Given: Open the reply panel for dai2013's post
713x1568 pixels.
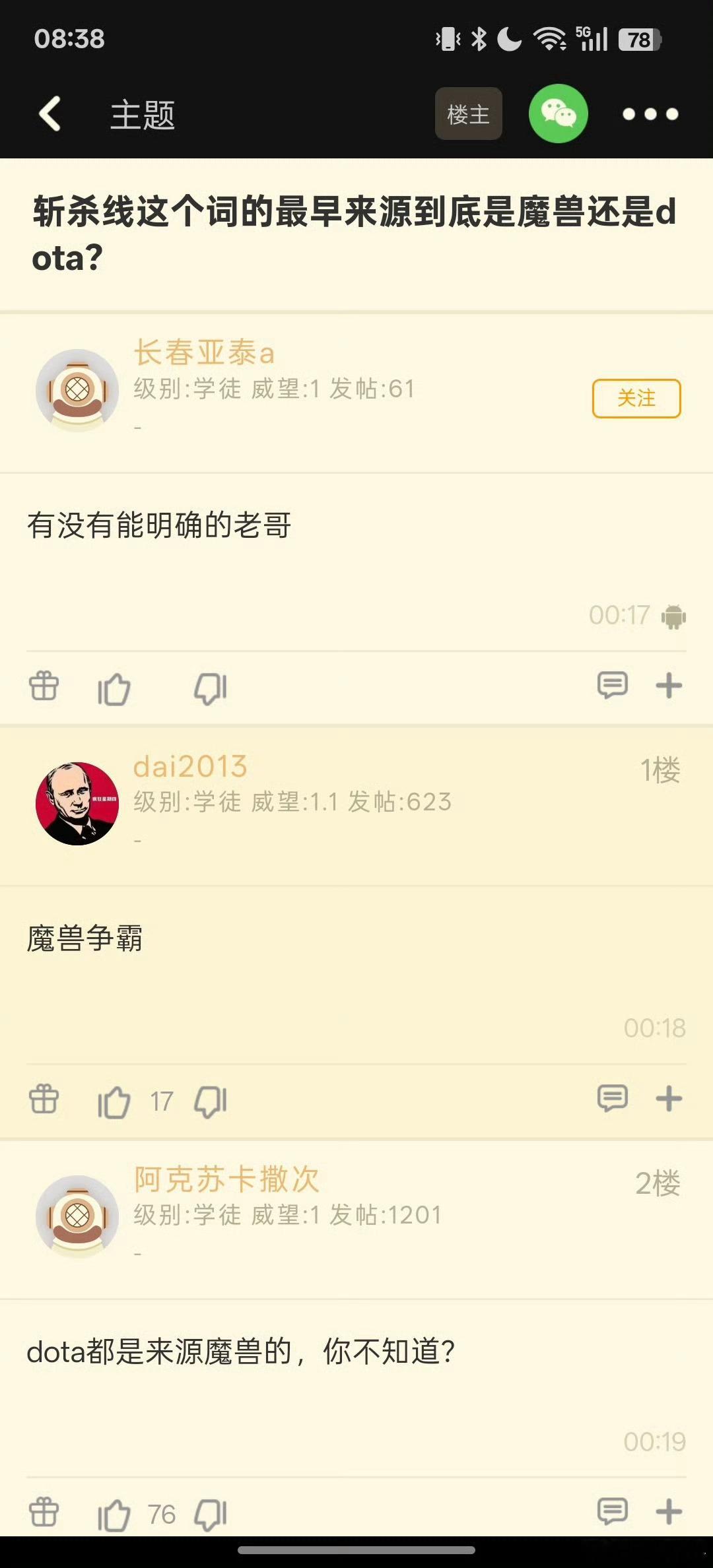Looking at the screenshot, I should coord(612,1099).
